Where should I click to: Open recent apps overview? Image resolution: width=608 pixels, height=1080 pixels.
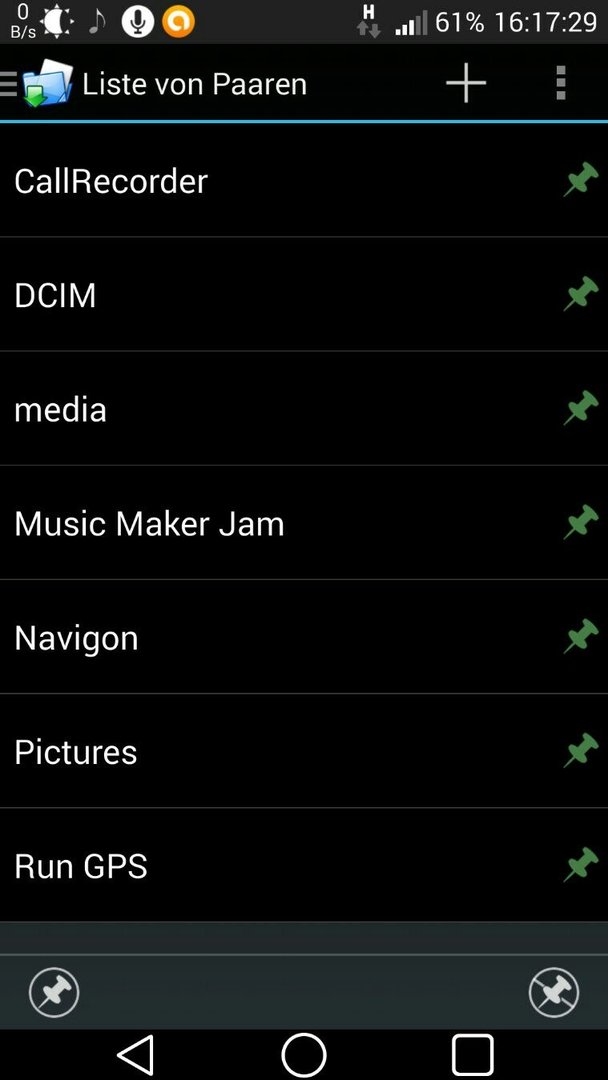[x=473, y=1054]
